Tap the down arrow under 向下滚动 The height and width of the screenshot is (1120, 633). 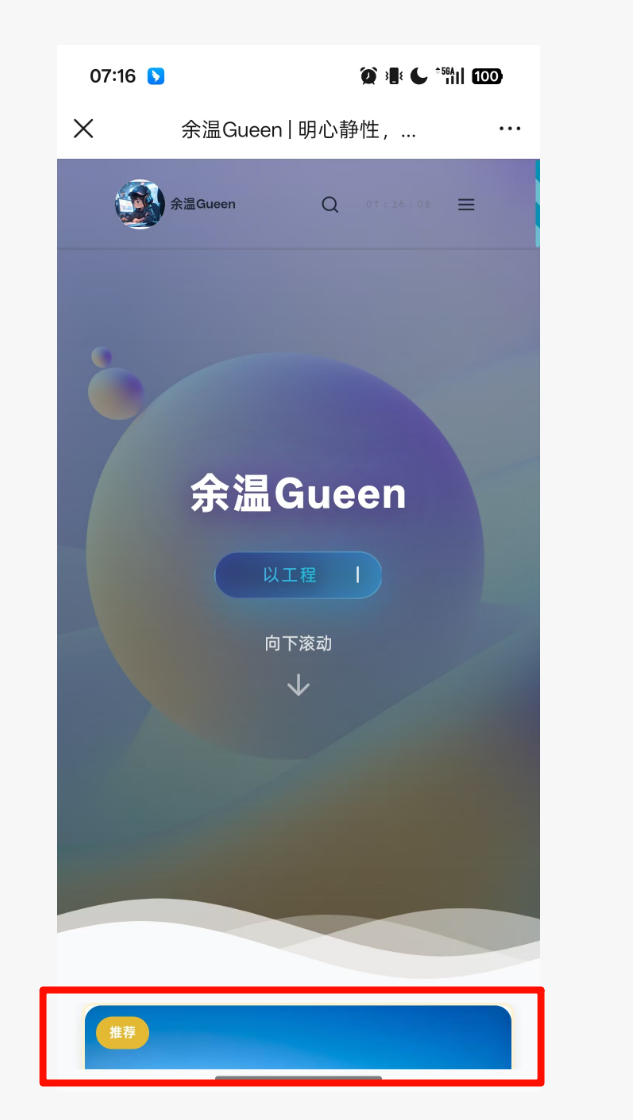(x=298, y=685)
